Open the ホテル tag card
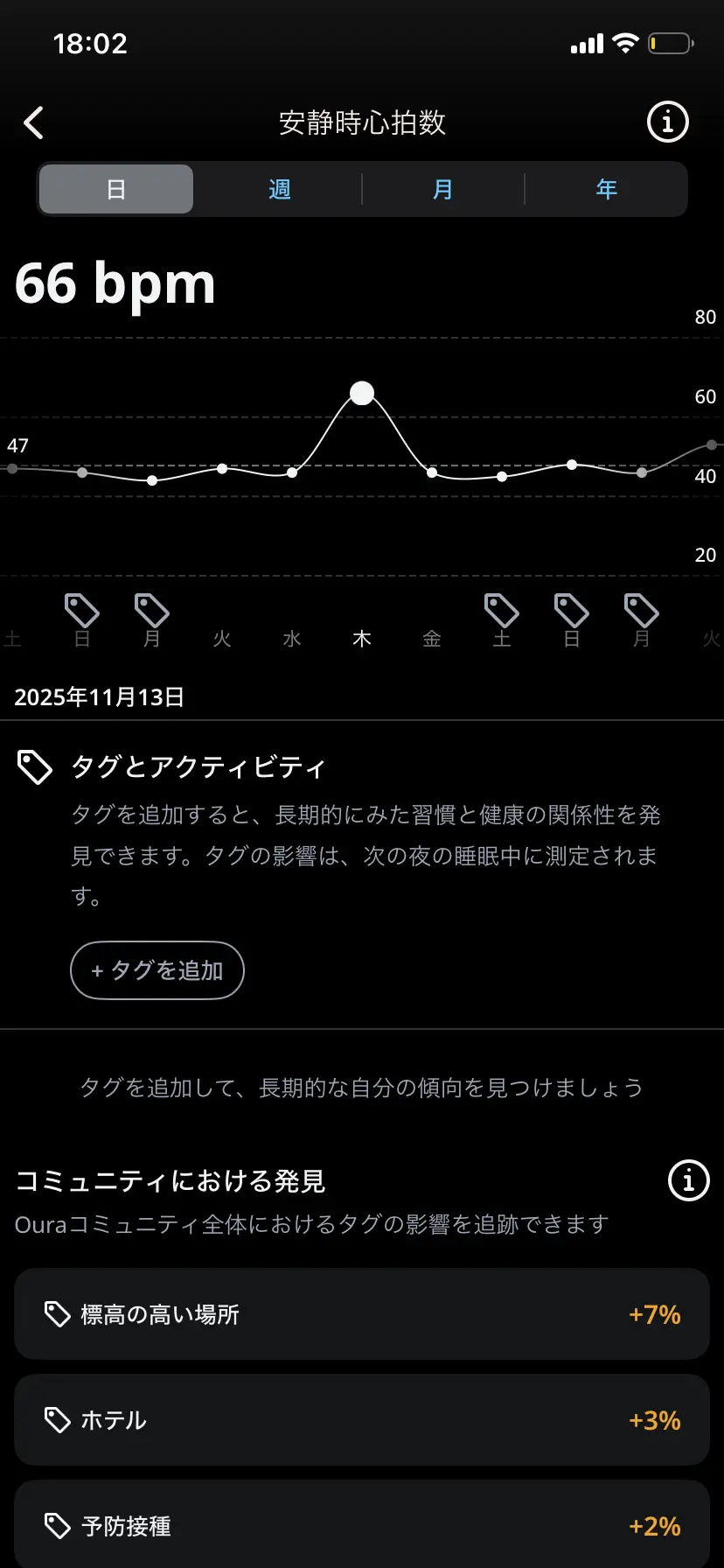This screenshot has width=724, height=1568. tap(362, 1420)
